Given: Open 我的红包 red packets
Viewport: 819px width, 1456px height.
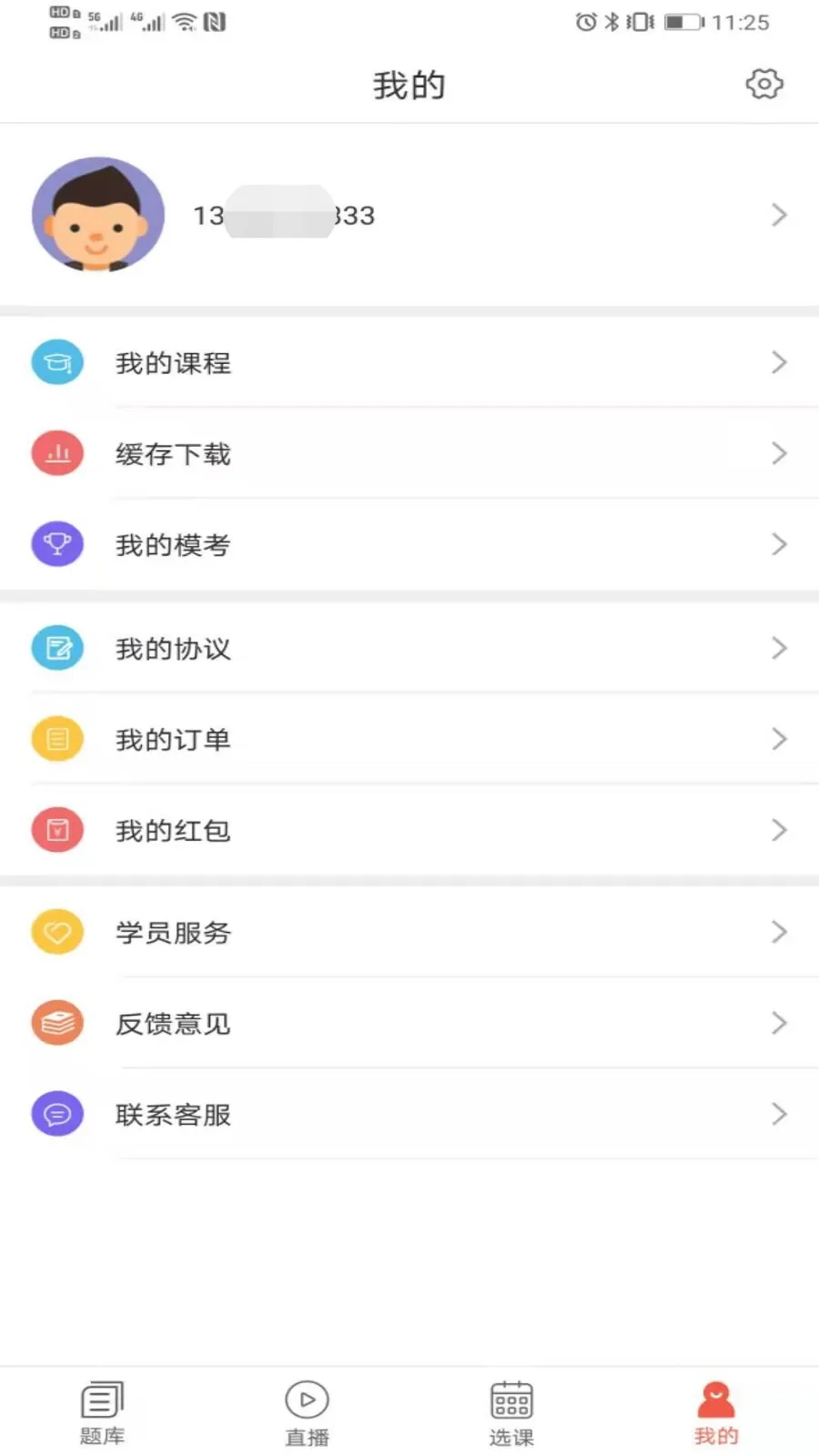Looking at the screenshot, I should 409,831.
